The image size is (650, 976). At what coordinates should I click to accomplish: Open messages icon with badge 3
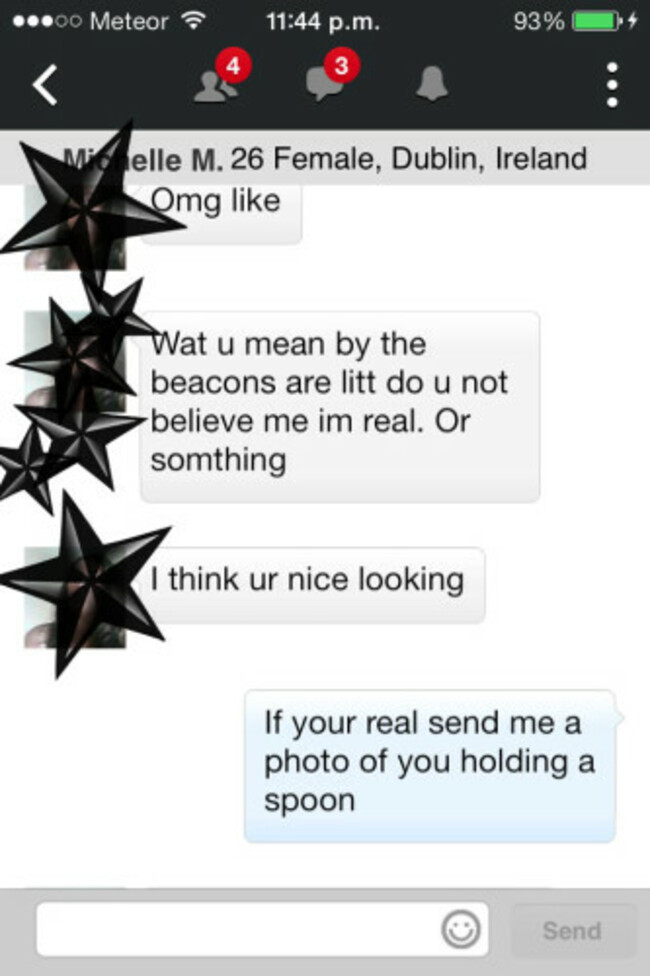(x=326, y=85)
